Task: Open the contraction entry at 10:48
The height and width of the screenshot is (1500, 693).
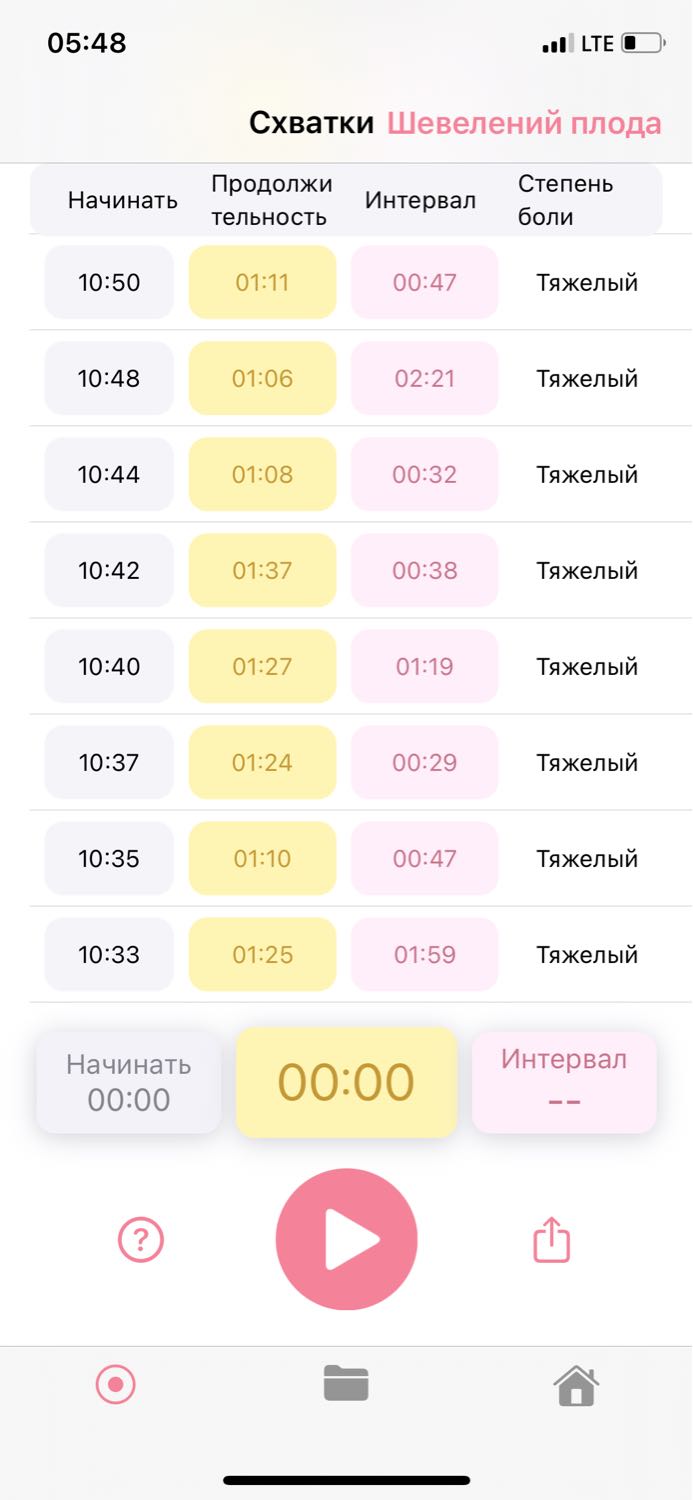Action: tap(346, 378)
